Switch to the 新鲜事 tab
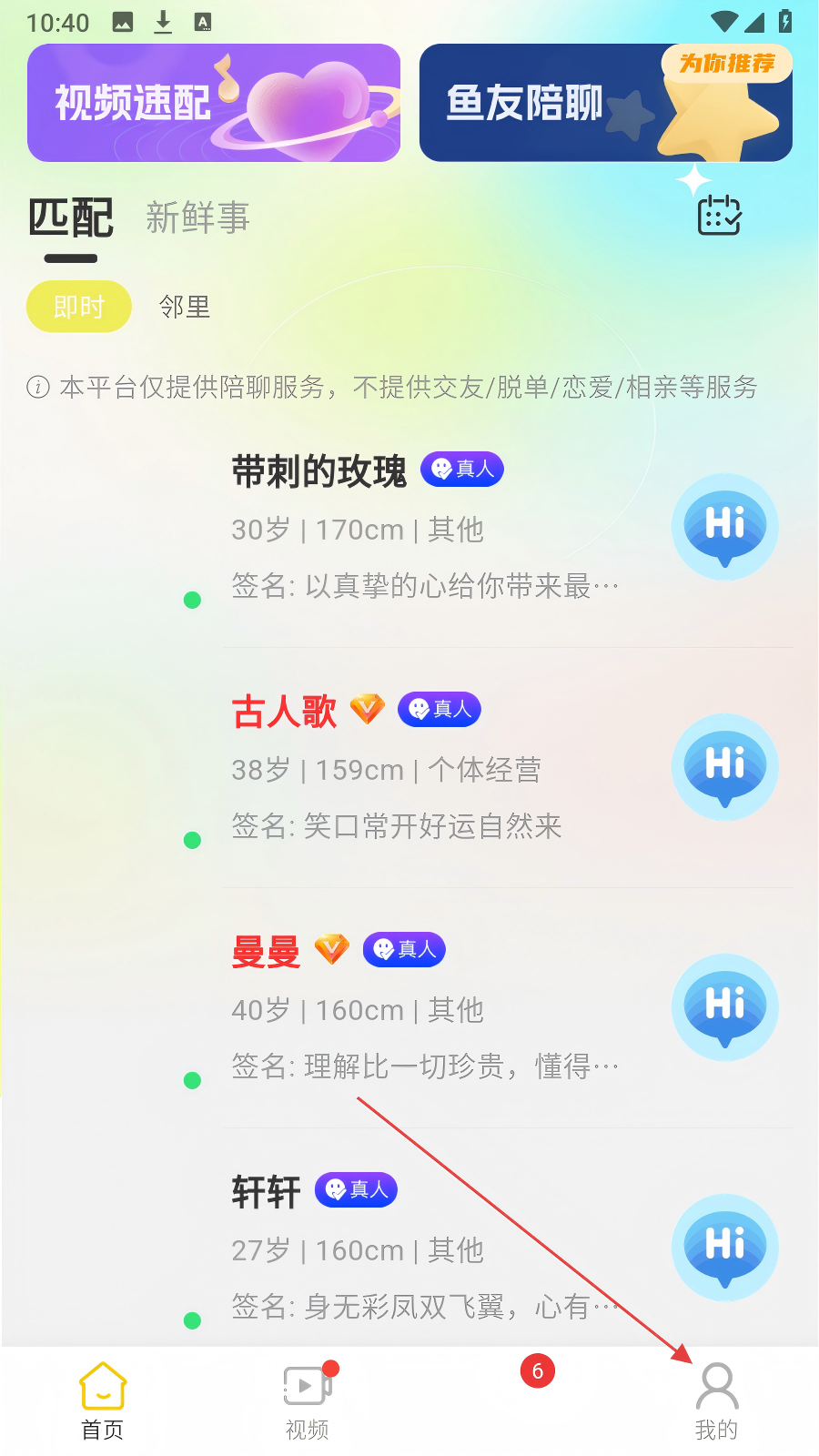This screenshot has width=819, height=1456. tap(197, 218)
